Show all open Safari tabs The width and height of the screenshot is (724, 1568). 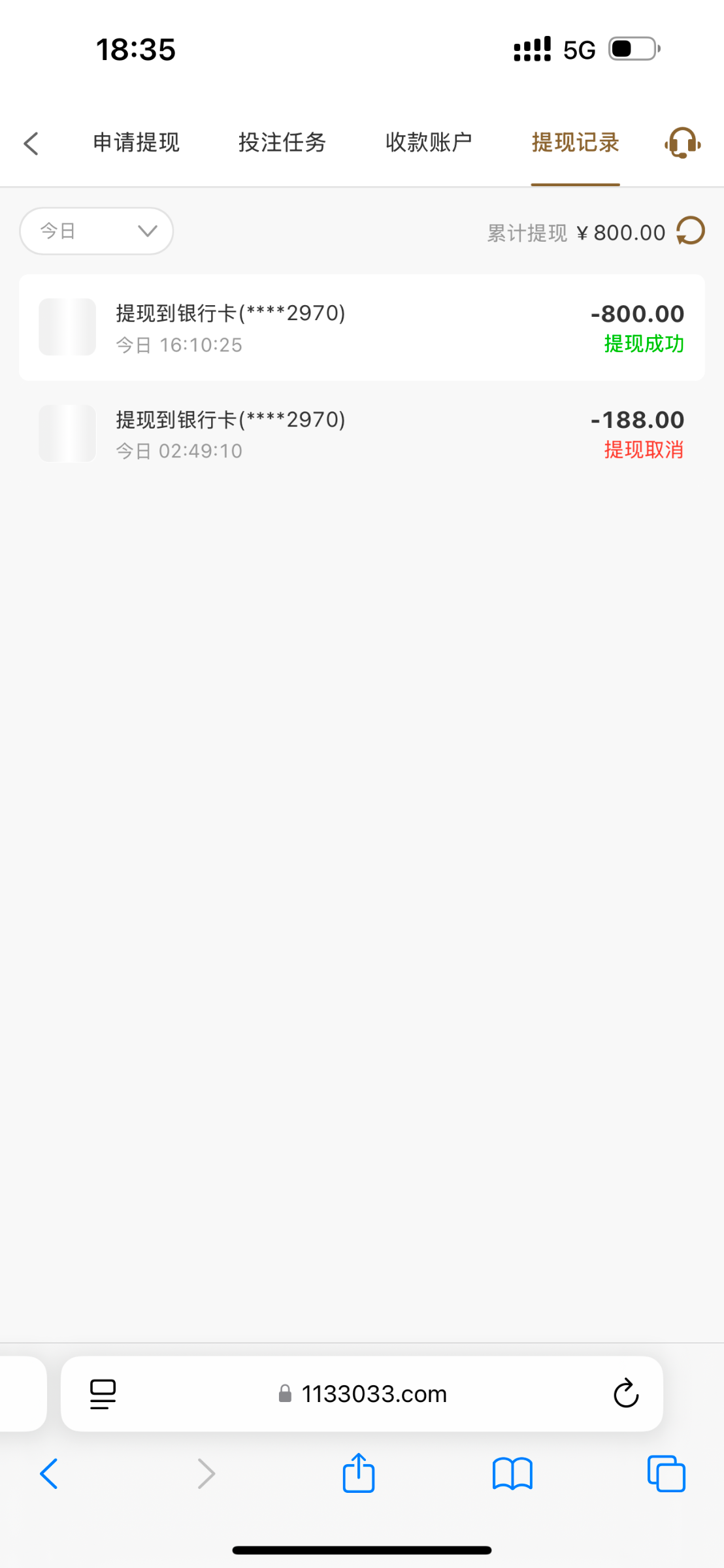[x=666, y=1474]
